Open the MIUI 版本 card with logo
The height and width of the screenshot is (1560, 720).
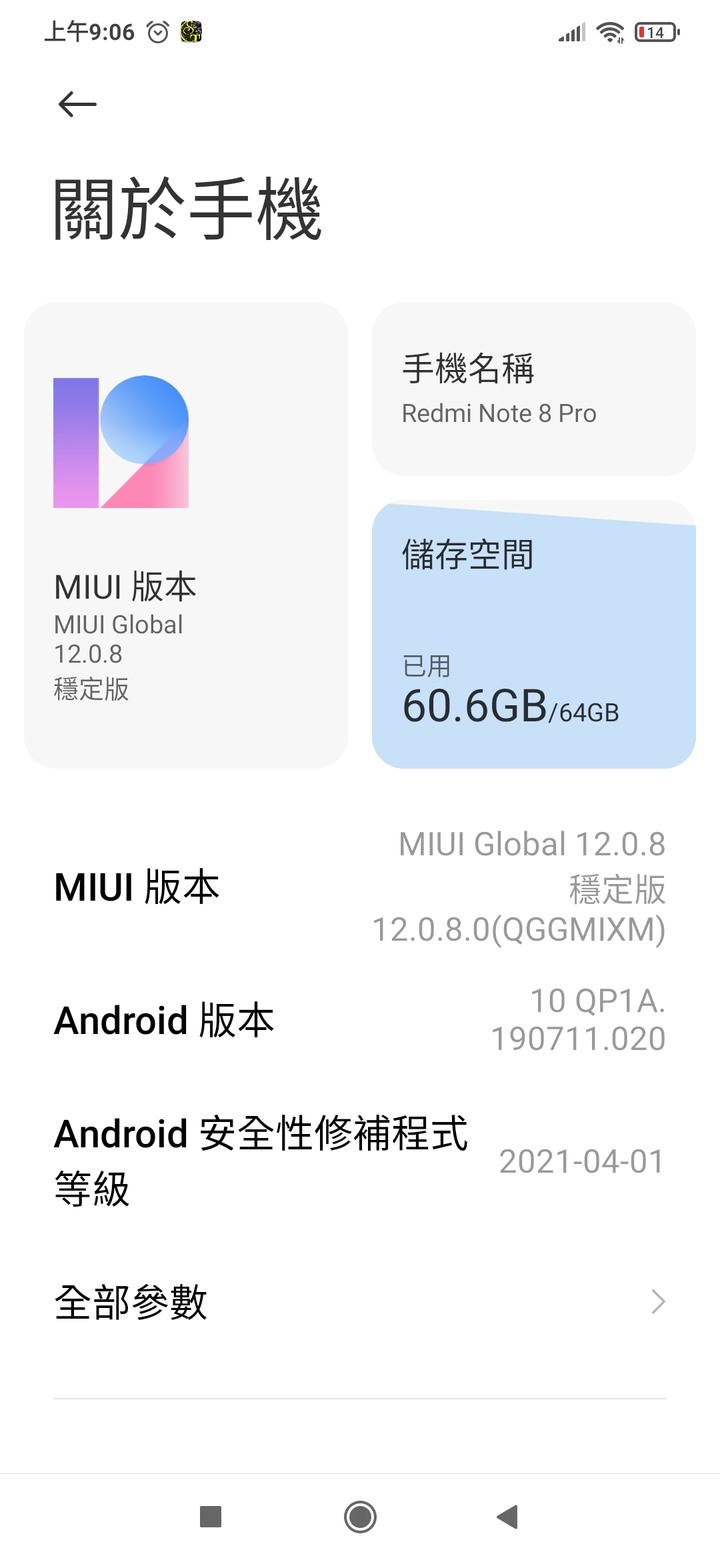[x=186, y=535]
